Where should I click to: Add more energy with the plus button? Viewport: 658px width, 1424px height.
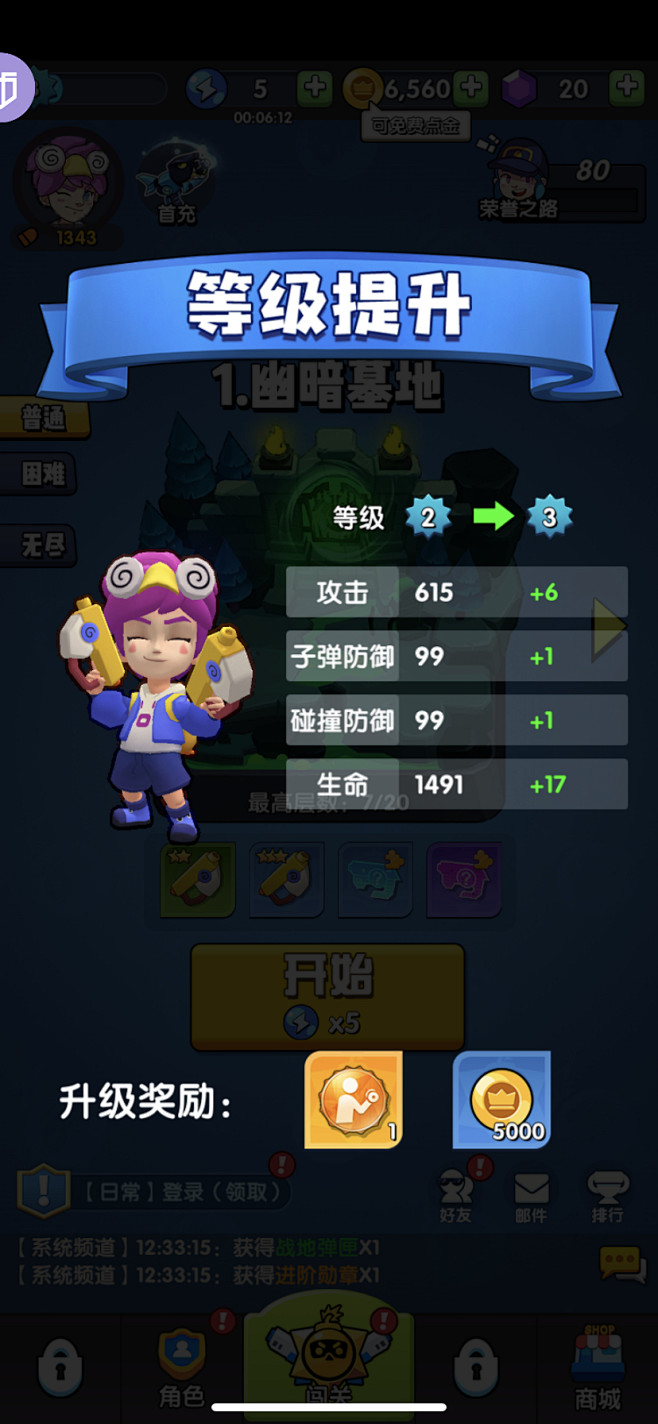pos(315,88)
